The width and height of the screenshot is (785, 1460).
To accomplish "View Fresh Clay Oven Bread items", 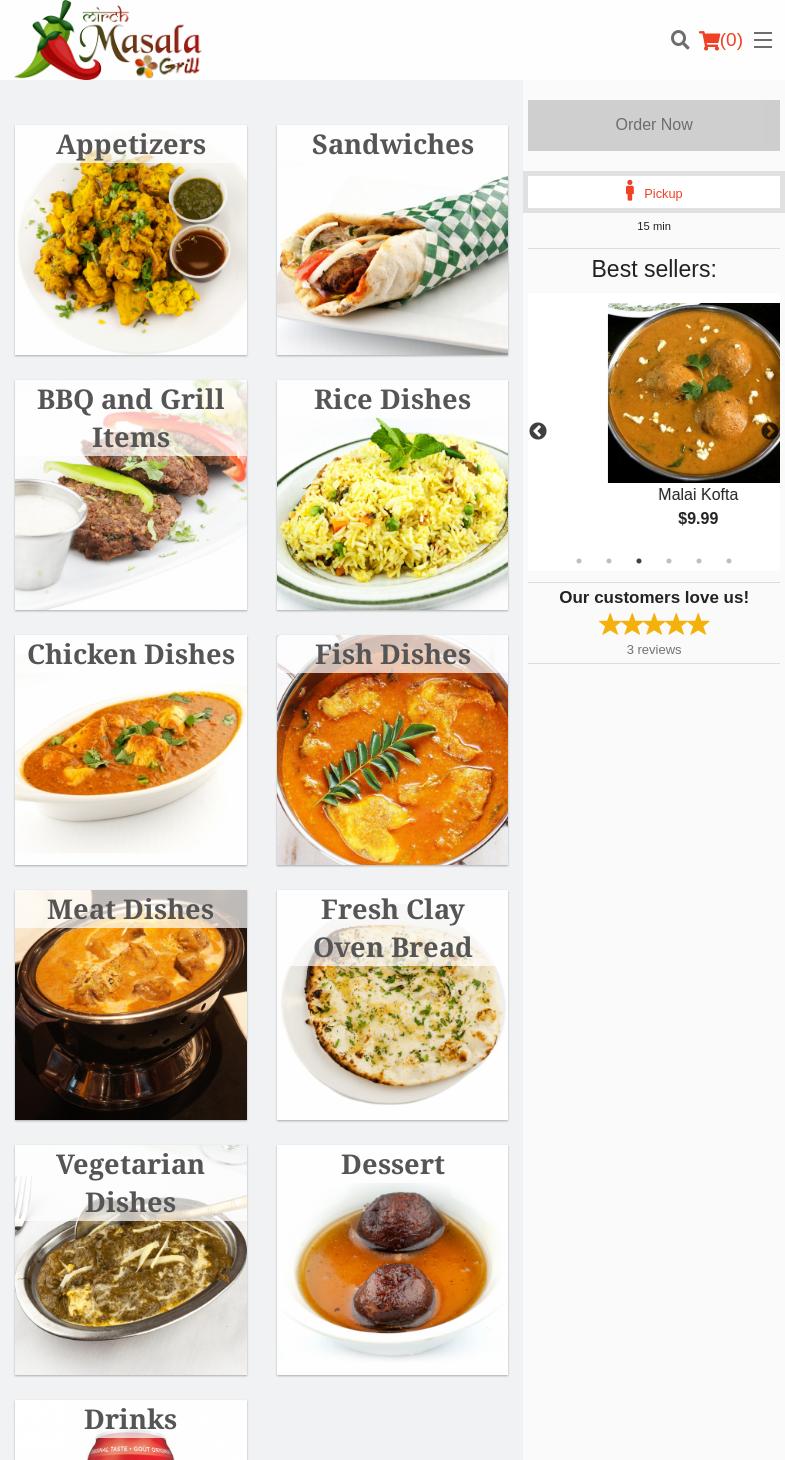I will tap(392, 1005).
